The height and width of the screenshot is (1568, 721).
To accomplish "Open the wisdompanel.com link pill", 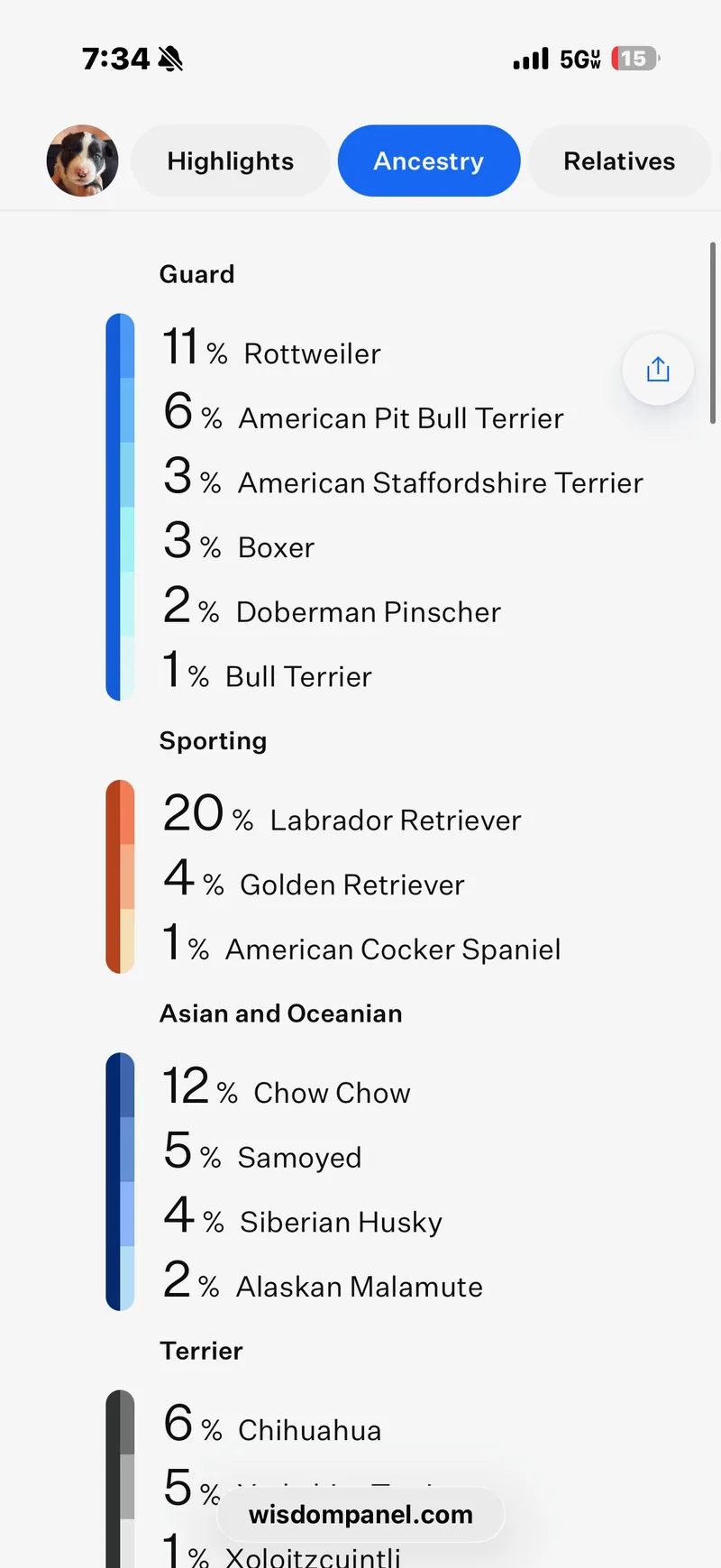I will [x=360, y=1514].
